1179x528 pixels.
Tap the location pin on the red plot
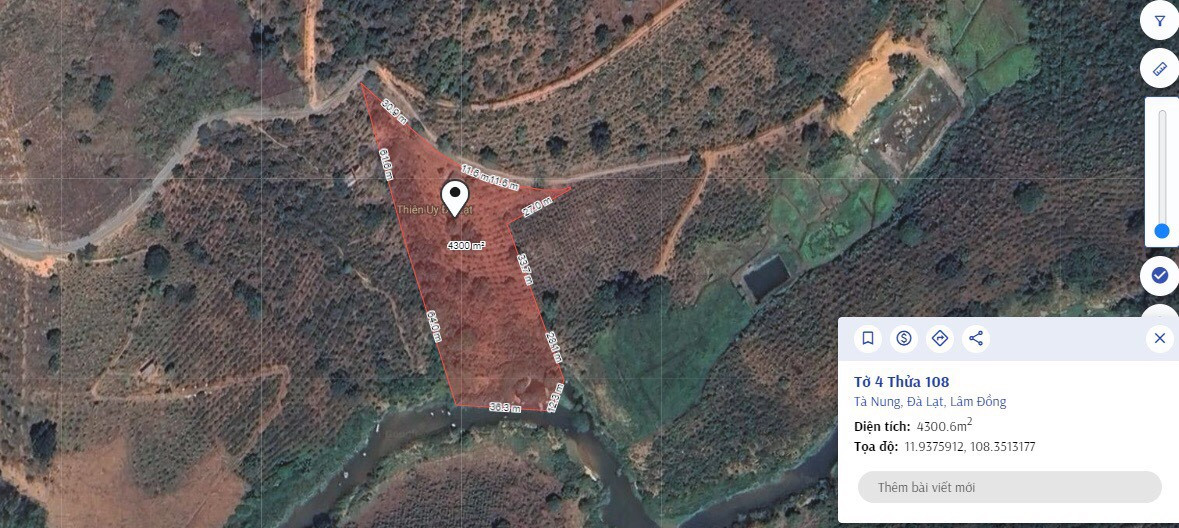point(455,197)
